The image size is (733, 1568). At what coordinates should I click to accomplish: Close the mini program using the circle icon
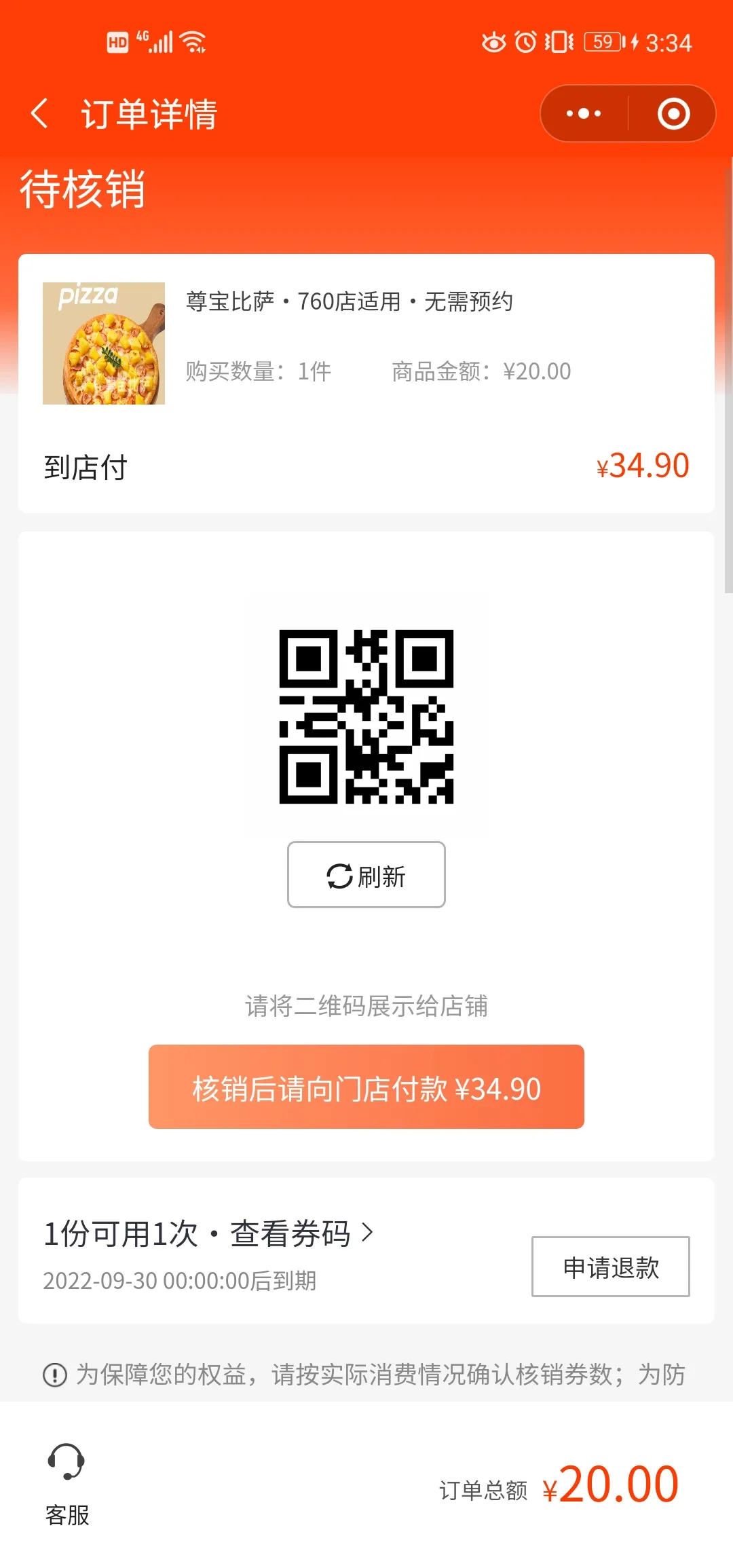[673, 114]
